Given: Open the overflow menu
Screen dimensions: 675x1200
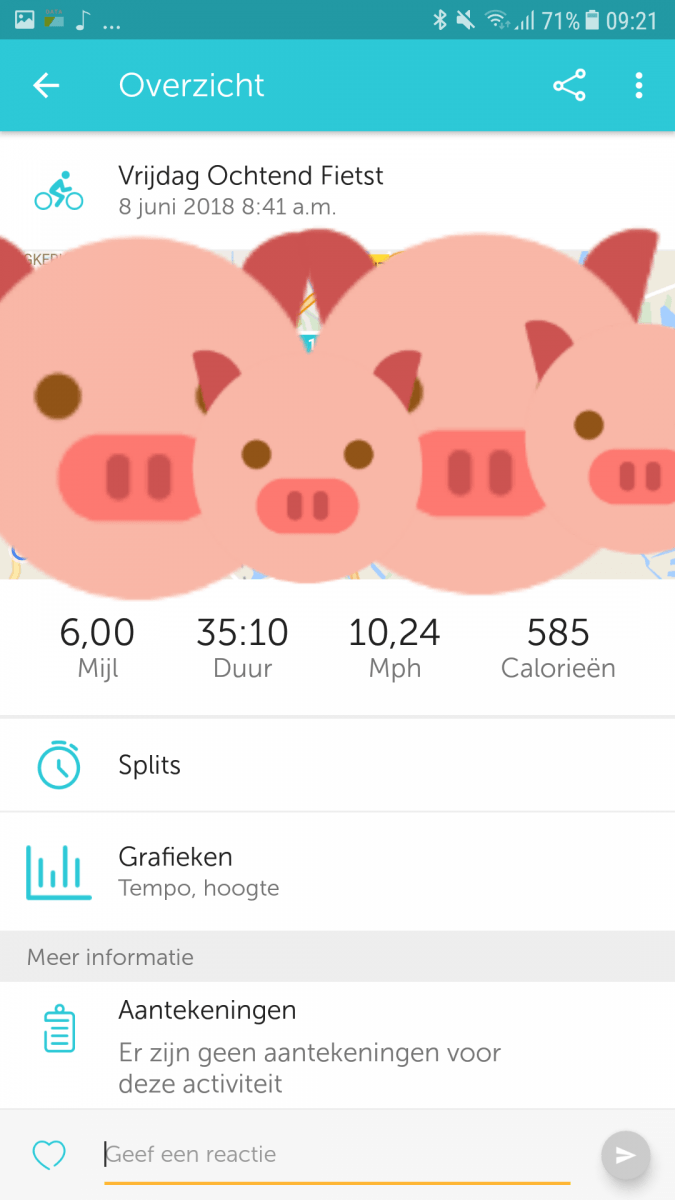Looking at the screenshot, I should [639, 86].
